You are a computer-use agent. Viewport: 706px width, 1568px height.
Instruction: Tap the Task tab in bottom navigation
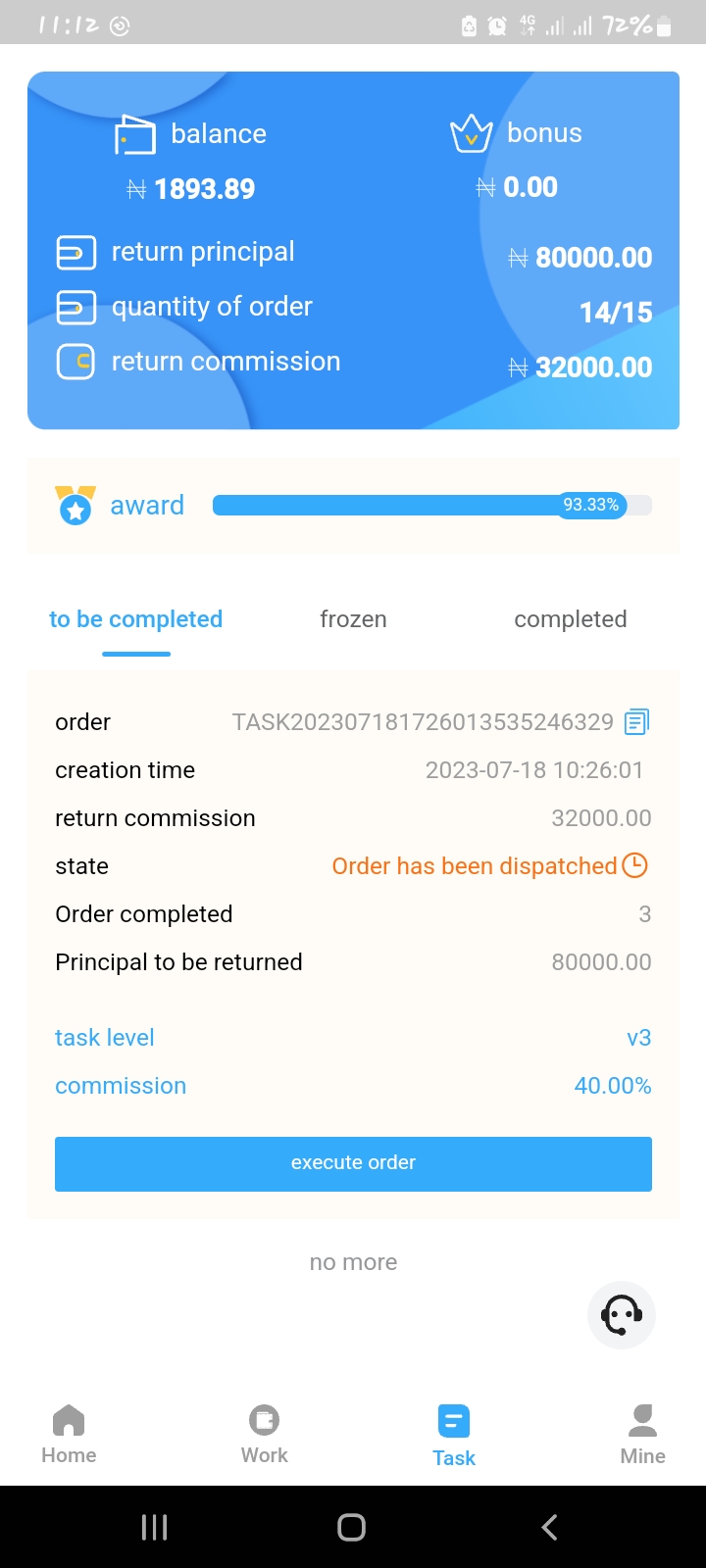tap(454, 1437)
